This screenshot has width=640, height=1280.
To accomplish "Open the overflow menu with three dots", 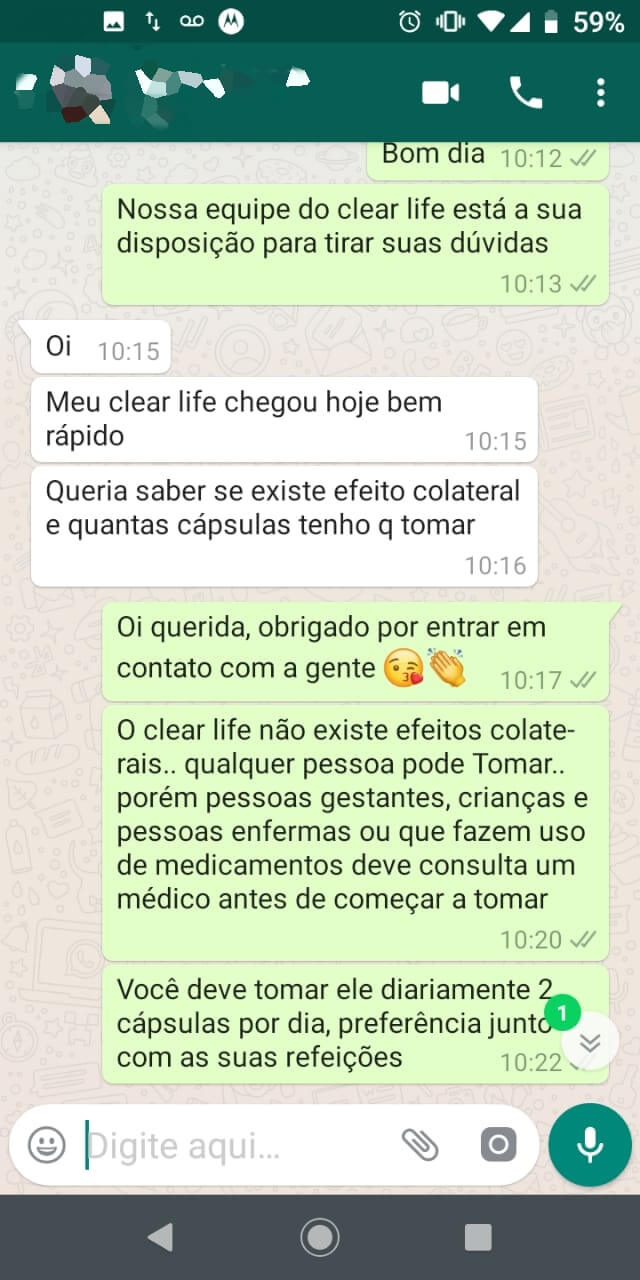I will [600, 93].
